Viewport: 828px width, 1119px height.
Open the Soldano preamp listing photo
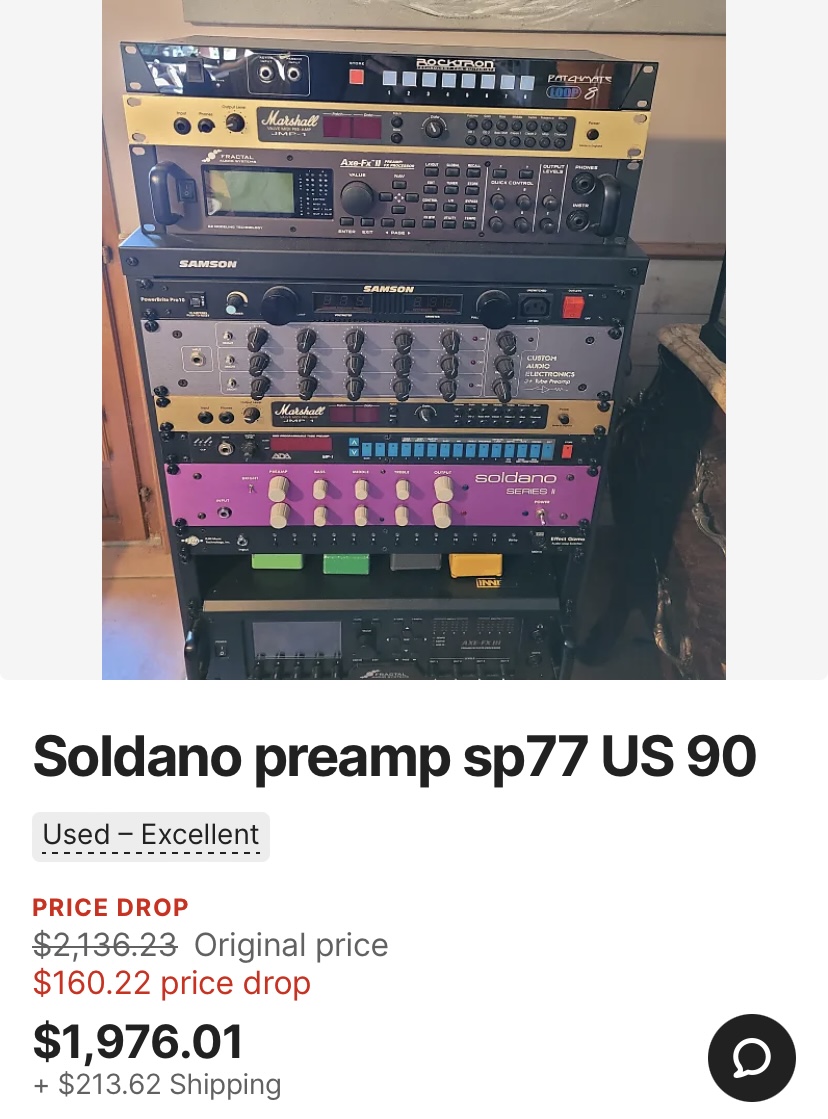[x=414, y=340]
